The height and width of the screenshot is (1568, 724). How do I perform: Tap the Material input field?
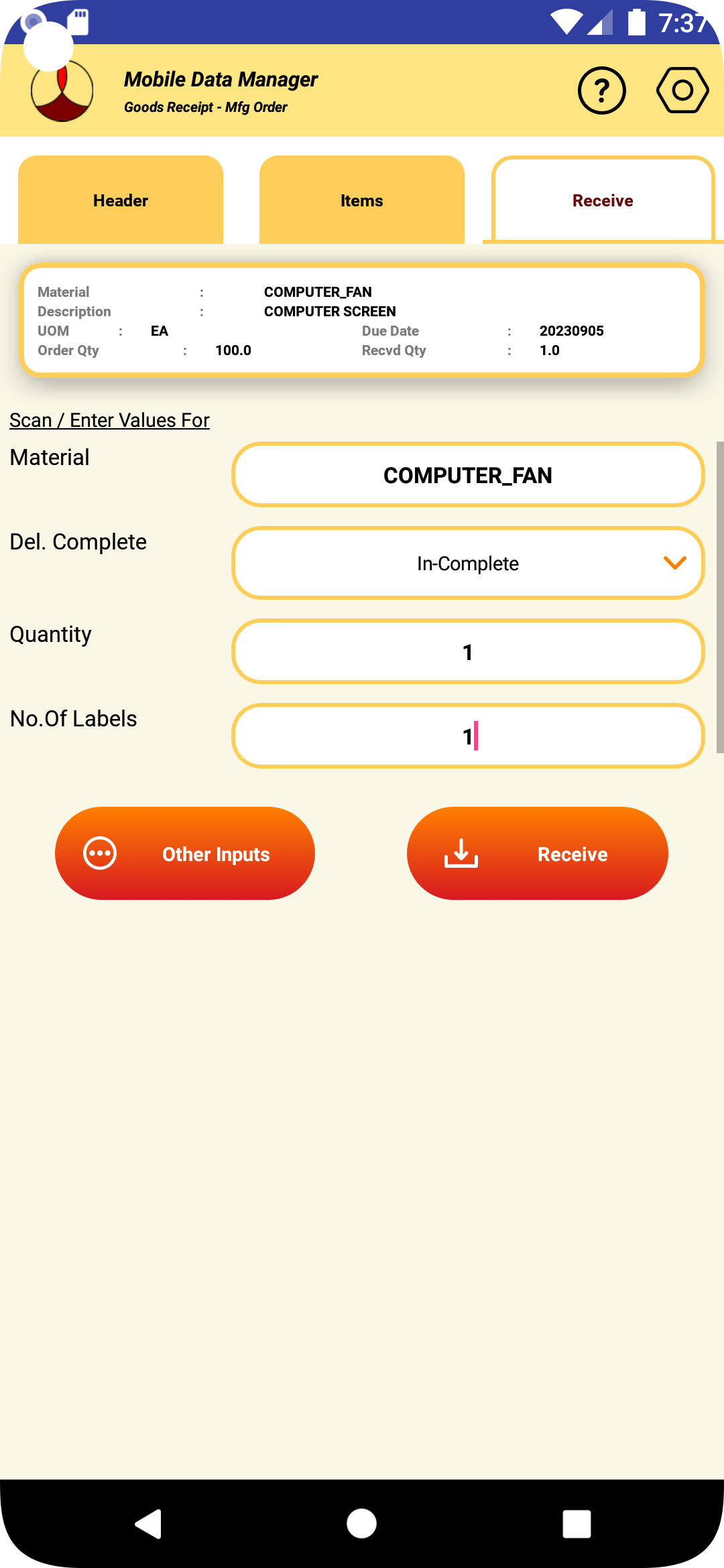point(468,475)
